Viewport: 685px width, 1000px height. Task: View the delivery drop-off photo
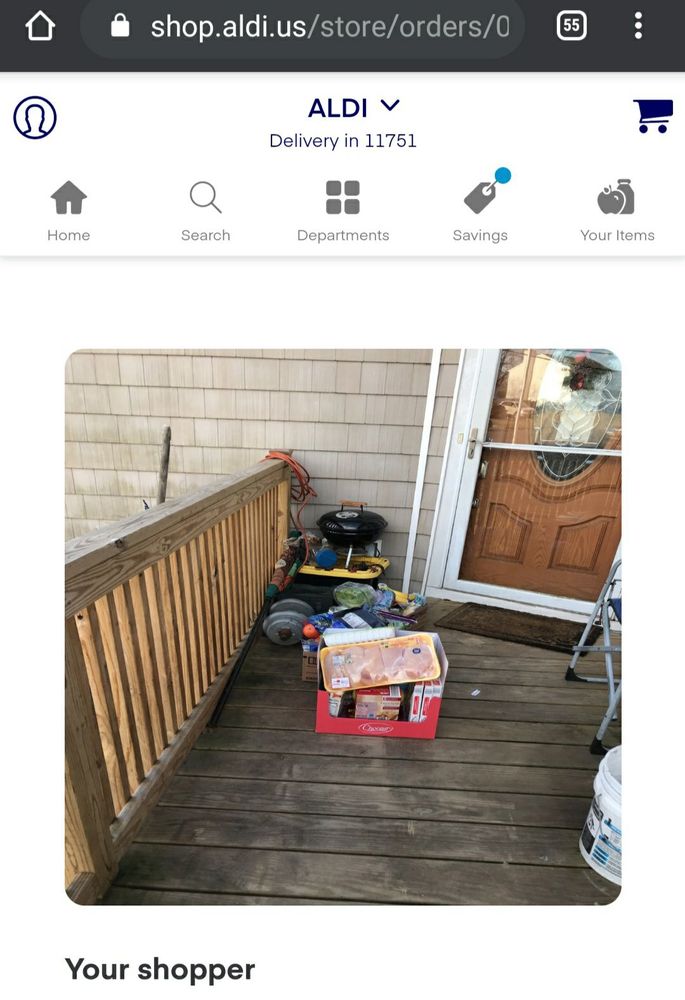pos(342,626)
